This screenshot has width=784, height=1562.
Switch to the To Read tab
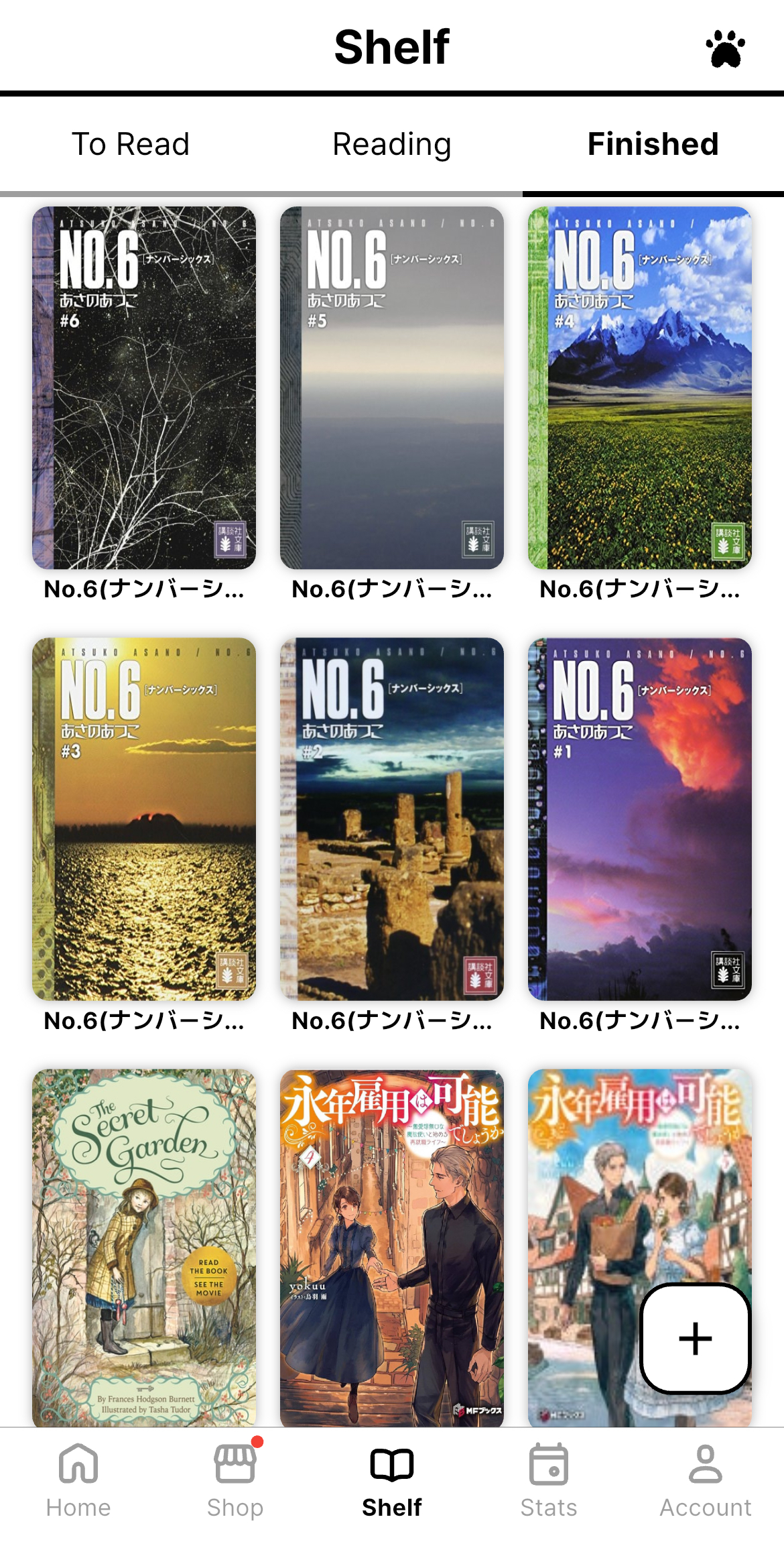(131, 144)
